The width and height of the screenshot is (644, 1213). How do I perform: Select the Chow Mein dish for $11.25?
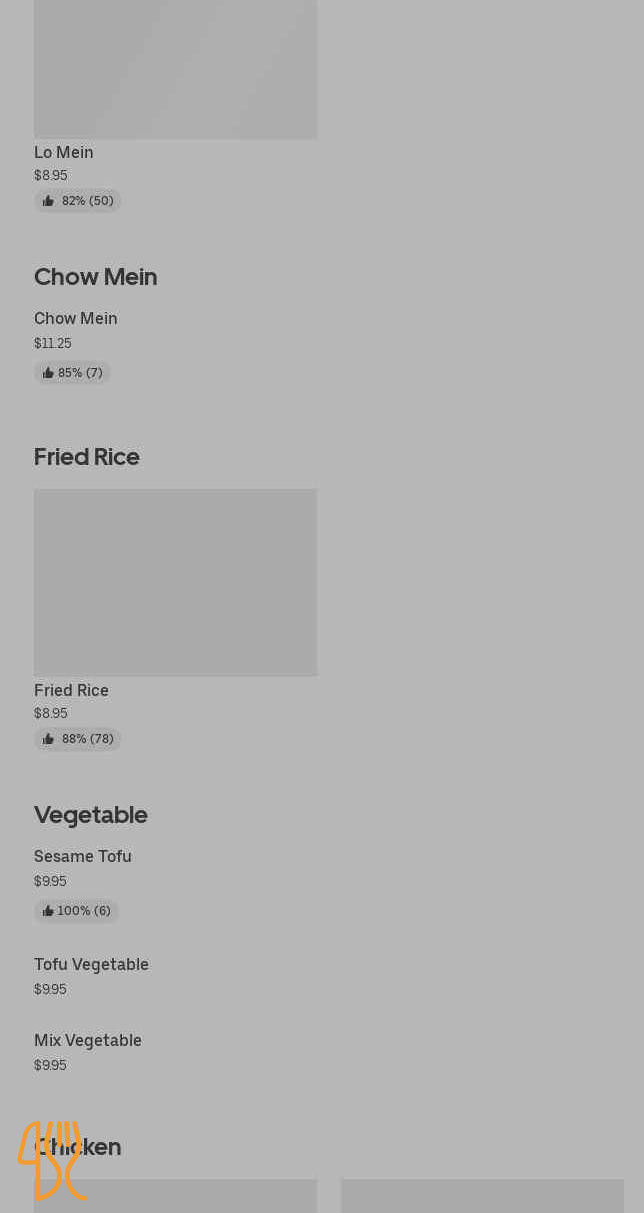click(x=76, y=319)
